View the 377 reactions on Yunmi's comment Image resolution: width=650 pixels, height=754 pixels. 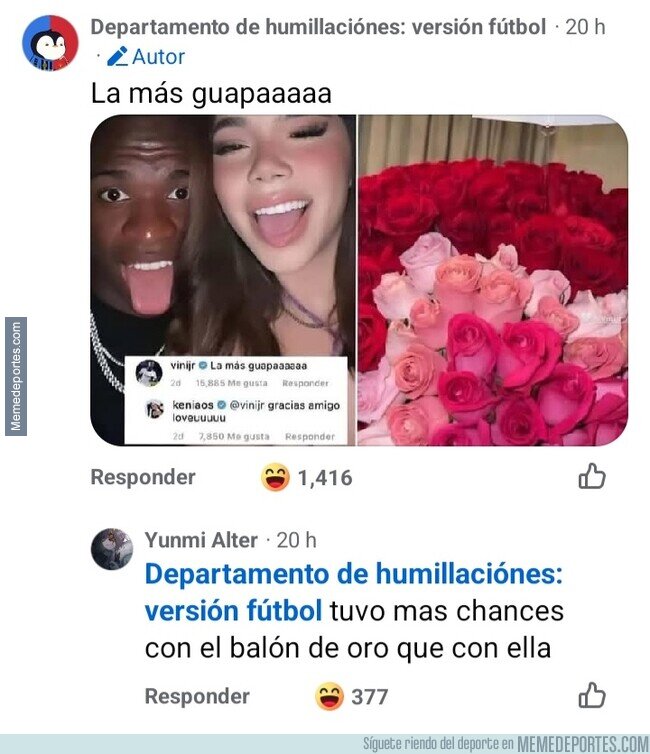351,697
